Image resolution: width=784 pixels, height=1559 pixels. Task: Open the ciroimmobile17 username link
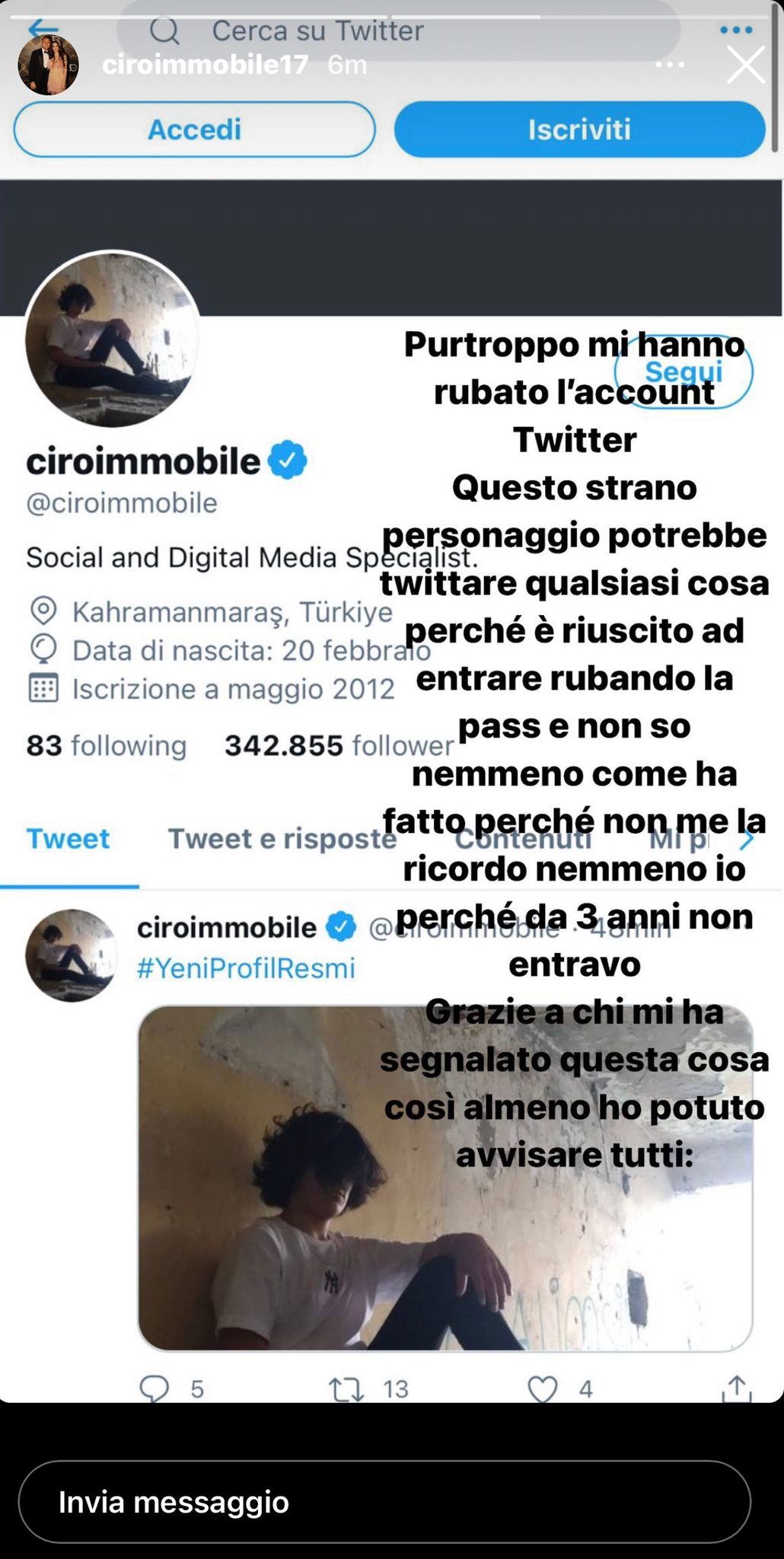[x=206, y=65]
